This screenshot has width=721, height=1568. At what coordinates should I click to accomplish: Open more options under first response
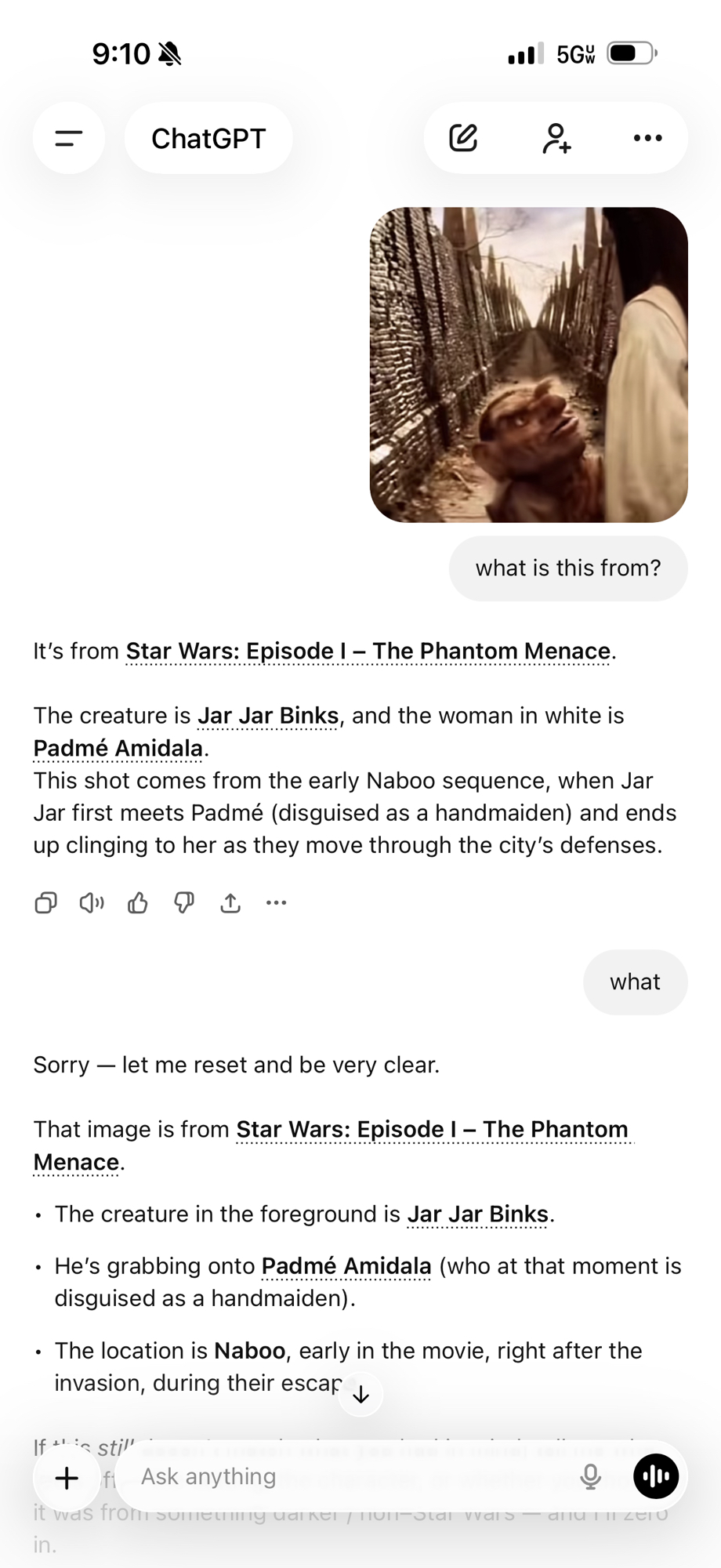(277, 903)
